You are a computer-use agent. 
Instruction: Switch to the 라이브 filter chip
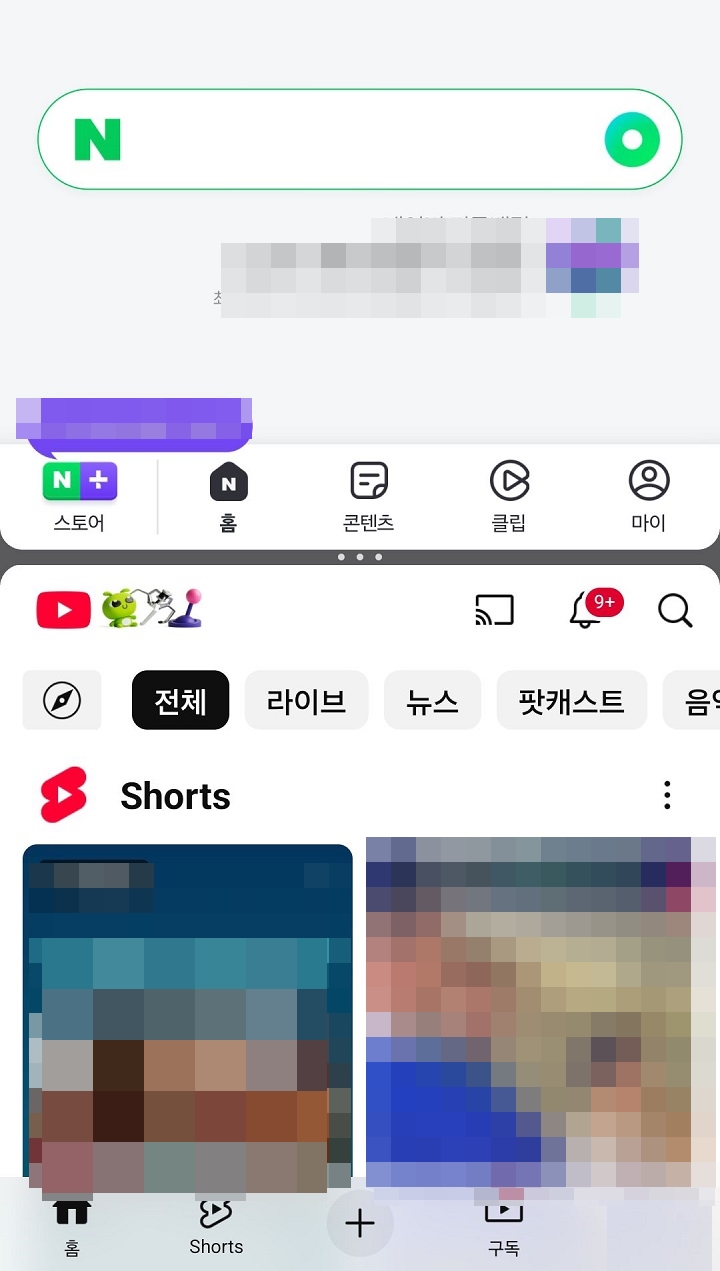[x=306, y=700]
